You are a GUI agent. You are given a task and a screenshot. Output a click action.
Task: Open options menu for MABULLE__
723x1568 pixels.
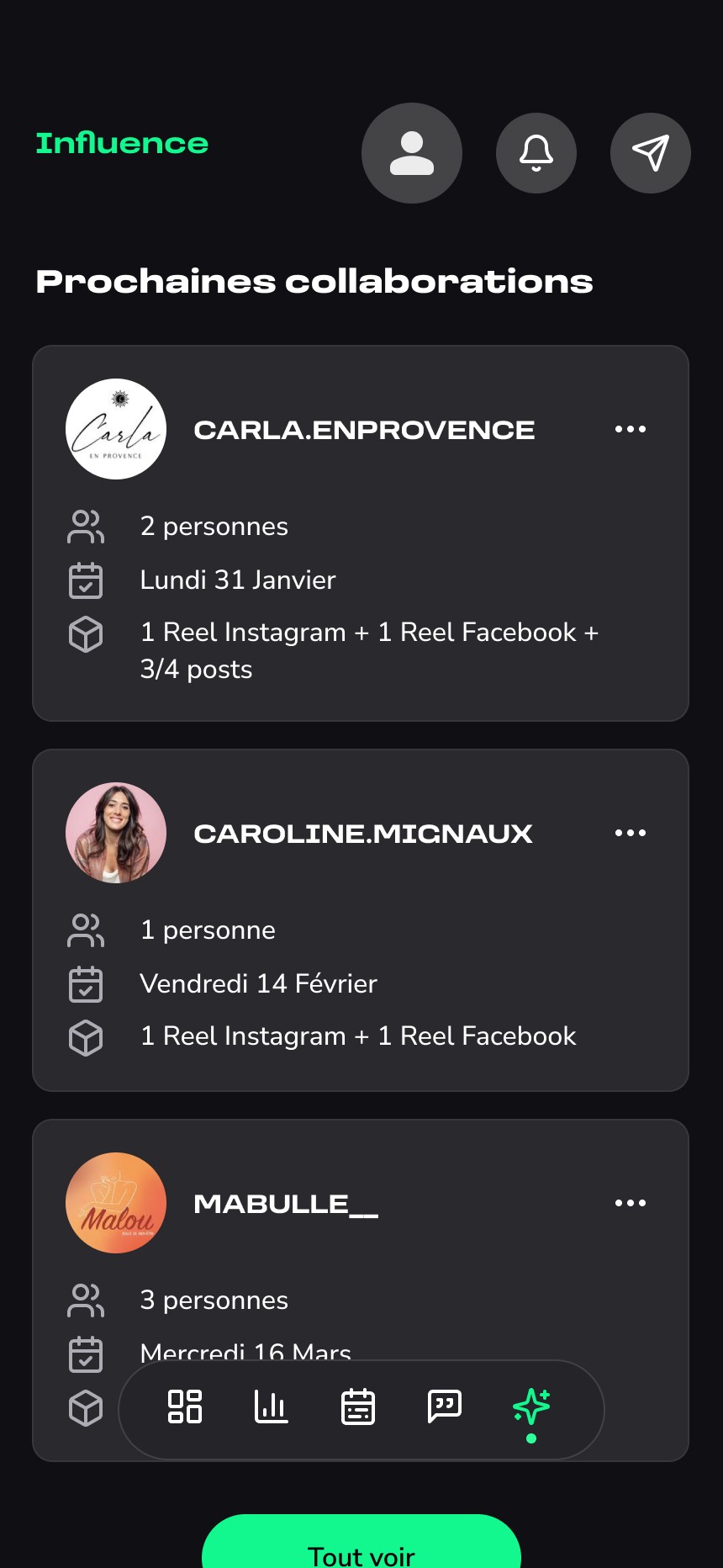click(x=630, y=1203)
